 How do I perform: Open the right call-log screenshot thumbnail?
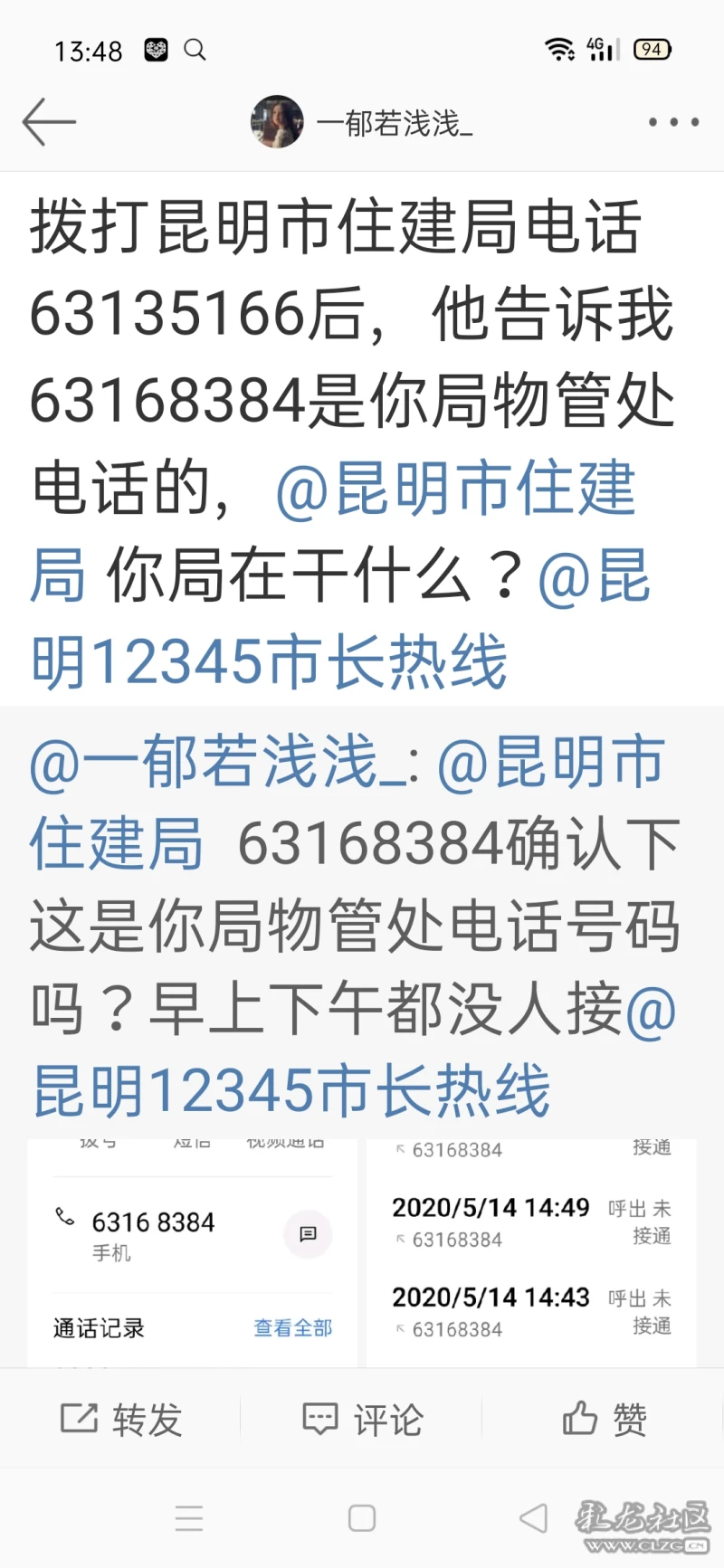point(531,1253)
